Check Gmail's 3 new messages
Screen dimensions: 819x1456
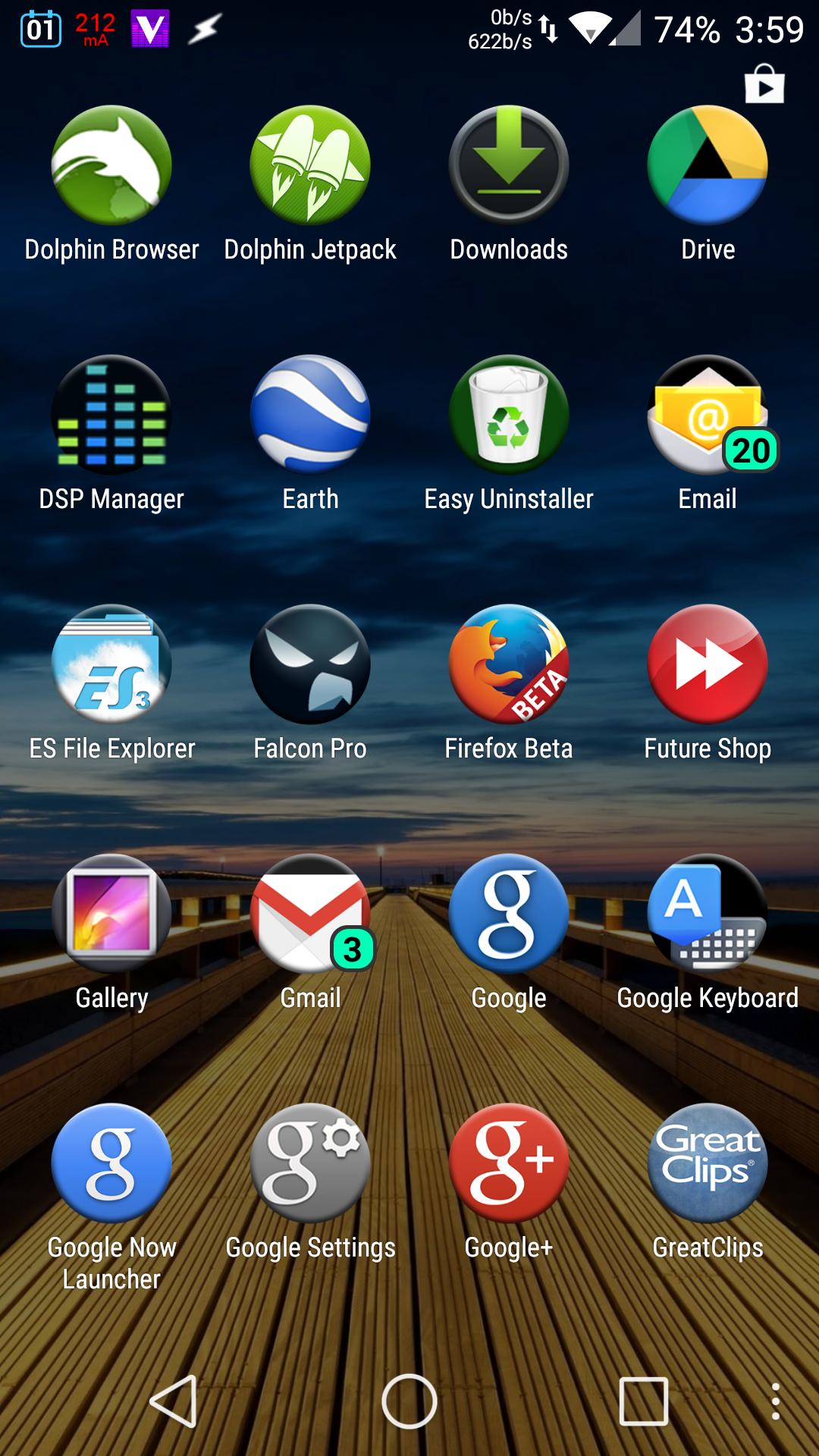pyautogui.click(x=309, y=914)
